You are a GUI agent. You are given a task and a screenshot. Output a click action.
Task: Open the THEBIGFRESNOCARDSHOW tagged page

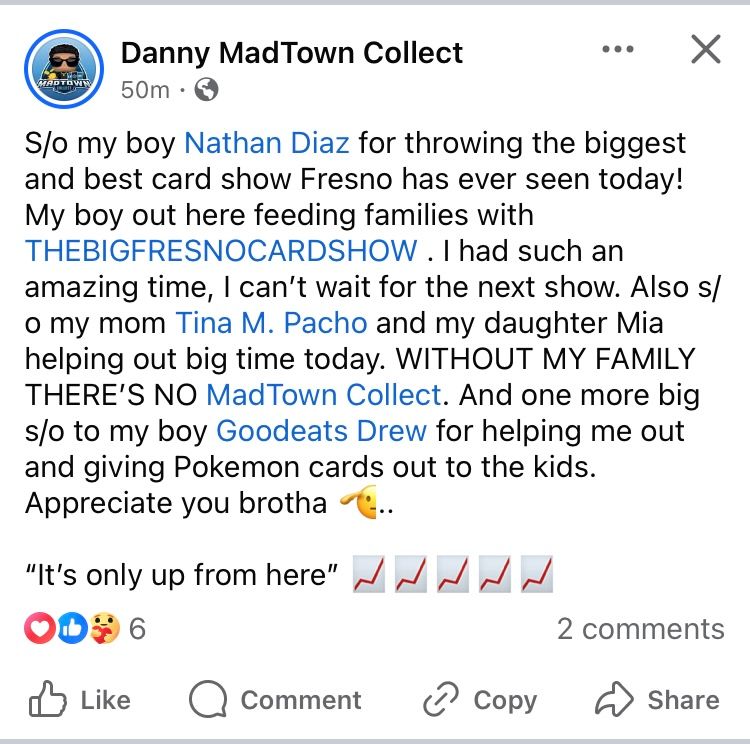point(222,250)
